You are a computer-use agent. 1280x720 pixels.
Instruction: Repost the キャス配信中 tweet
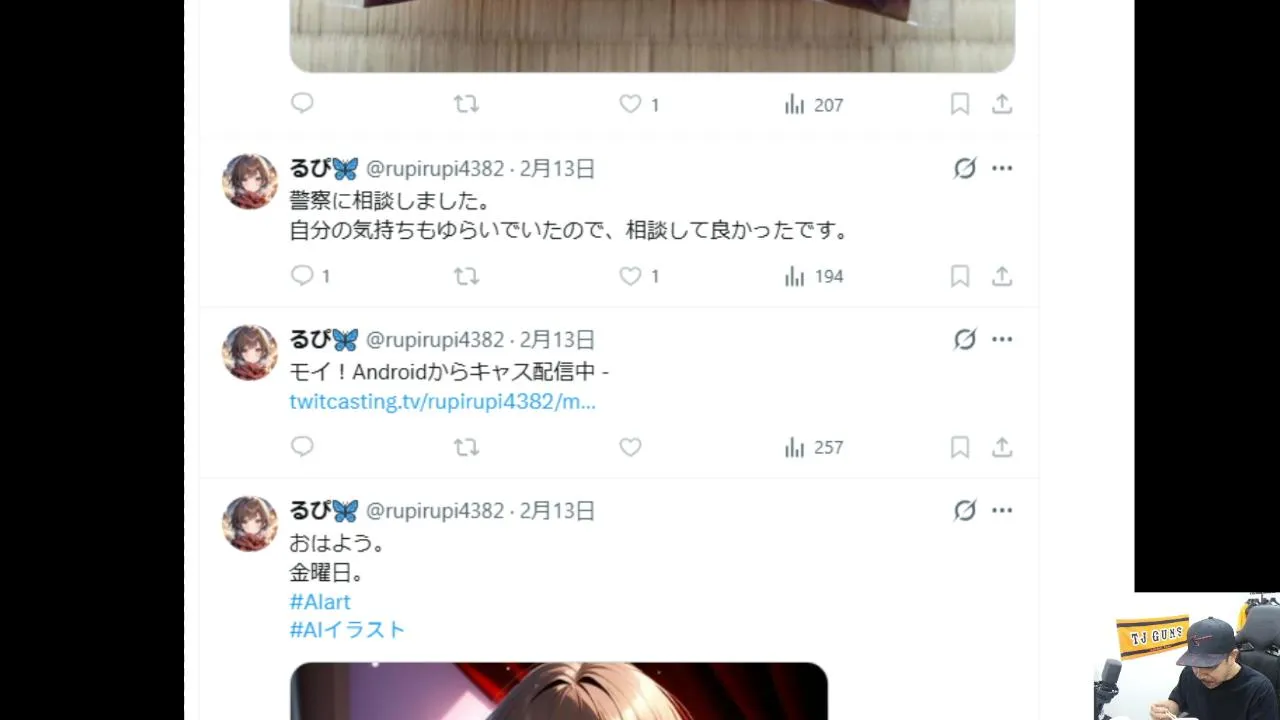point(466,447)
